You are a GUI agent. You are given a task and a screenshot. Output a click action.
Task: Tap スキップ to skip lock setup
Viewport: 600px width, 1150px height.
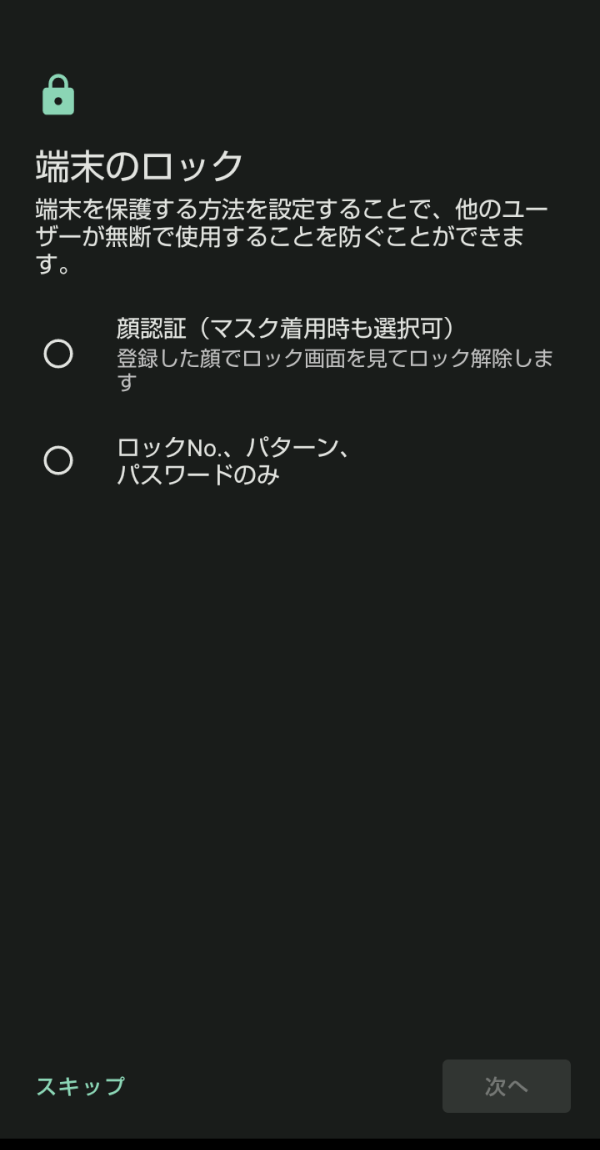pyautogui.click(x=81, y=1086)
